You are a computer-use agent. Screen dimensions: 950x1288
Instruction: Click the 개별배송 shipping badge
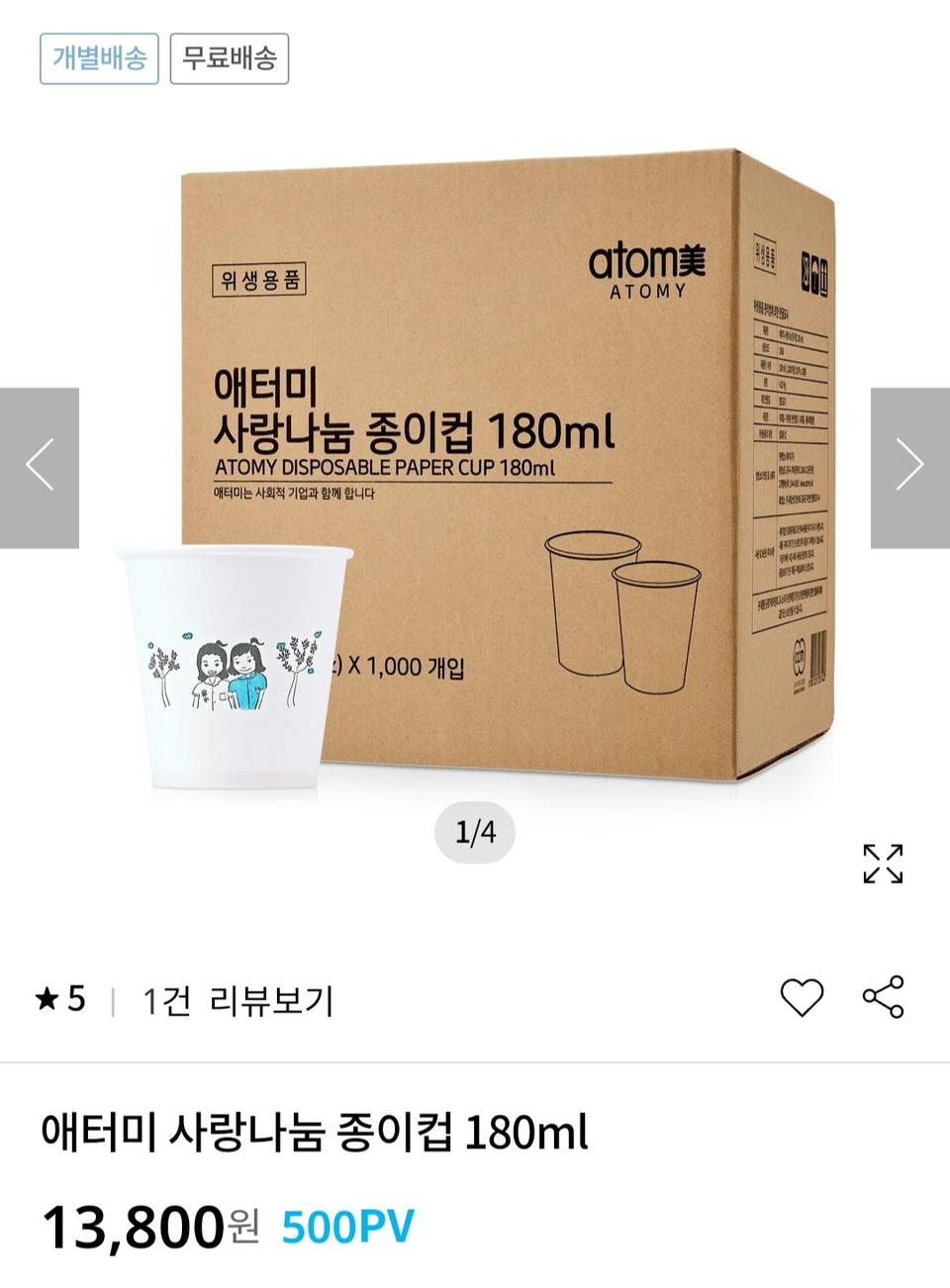[98, 59]
